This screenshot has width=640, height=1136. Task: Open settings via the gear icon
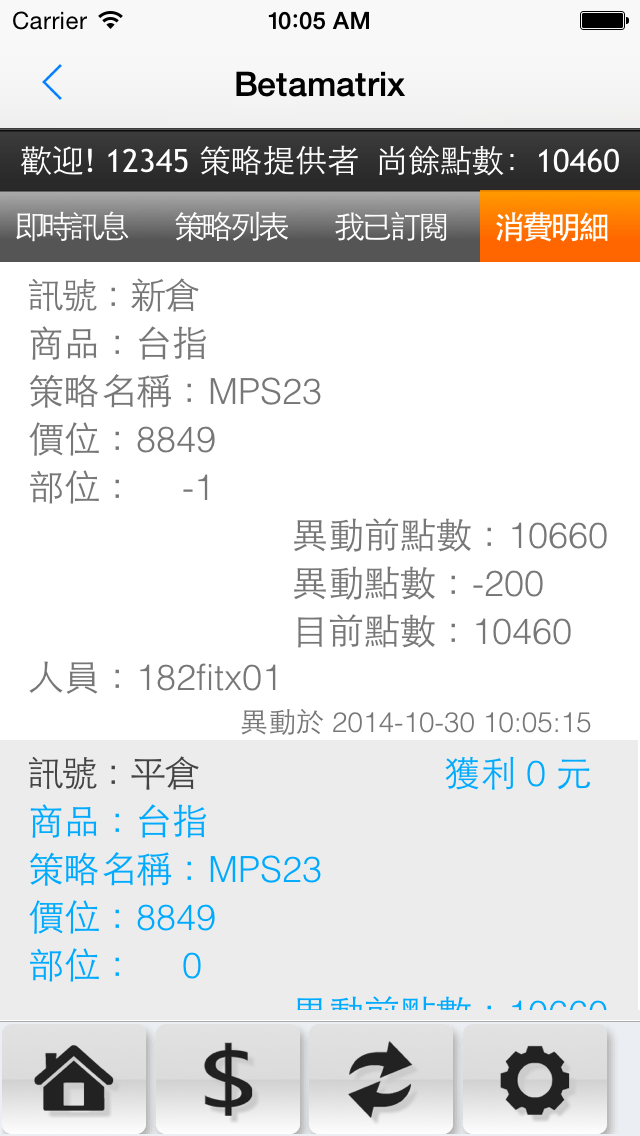pyautogui.click(x=535, y=1080)
